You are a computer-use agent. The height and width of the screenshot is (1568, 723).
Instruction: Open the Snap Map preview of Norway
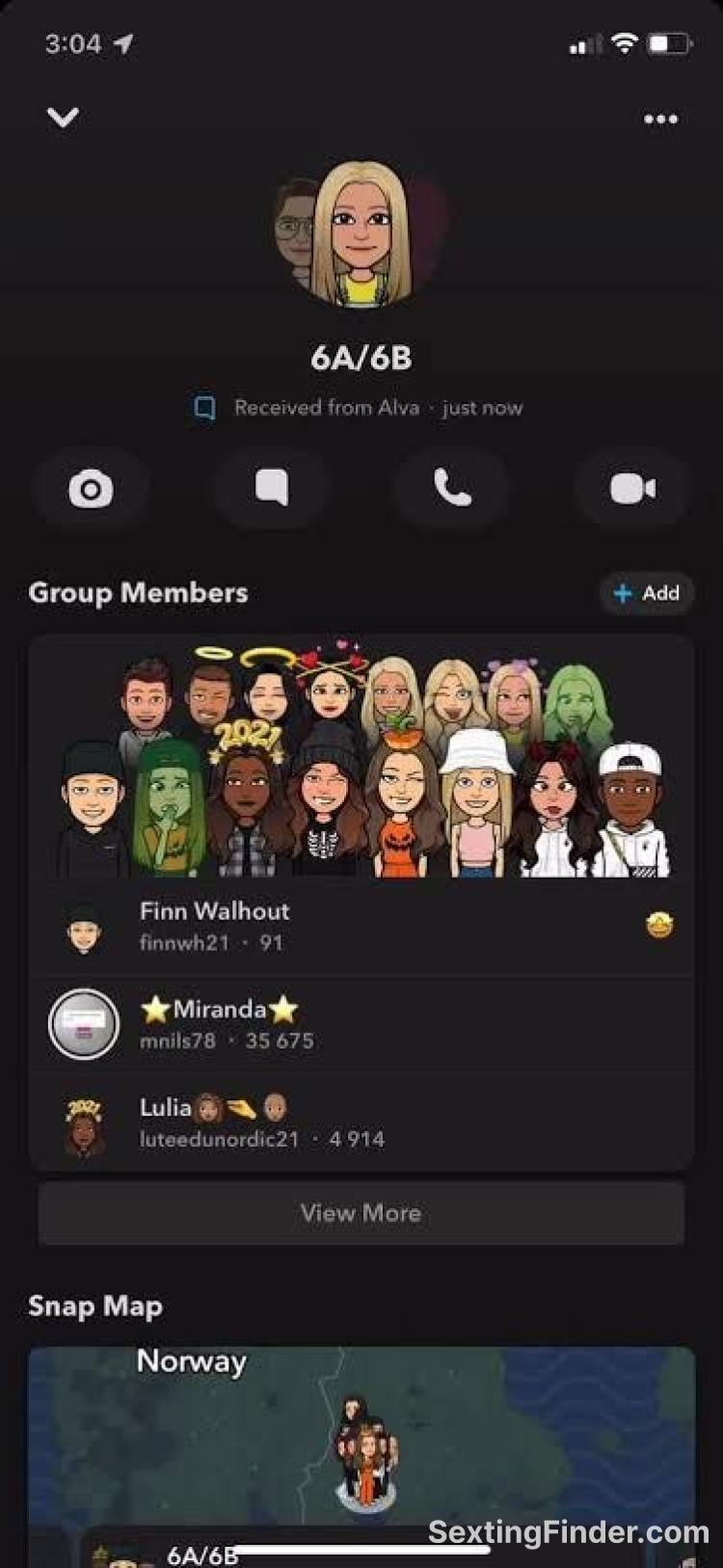click(x=361, y=1437)
